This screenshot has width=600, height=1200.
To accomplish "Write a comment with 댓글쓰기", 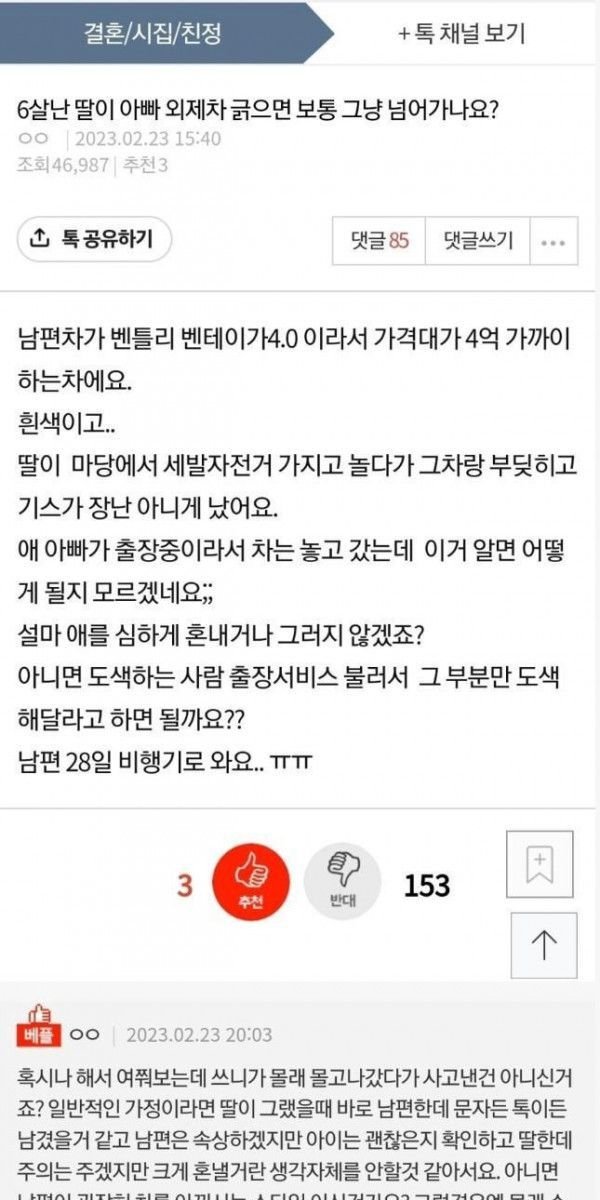I will [477, 241].
